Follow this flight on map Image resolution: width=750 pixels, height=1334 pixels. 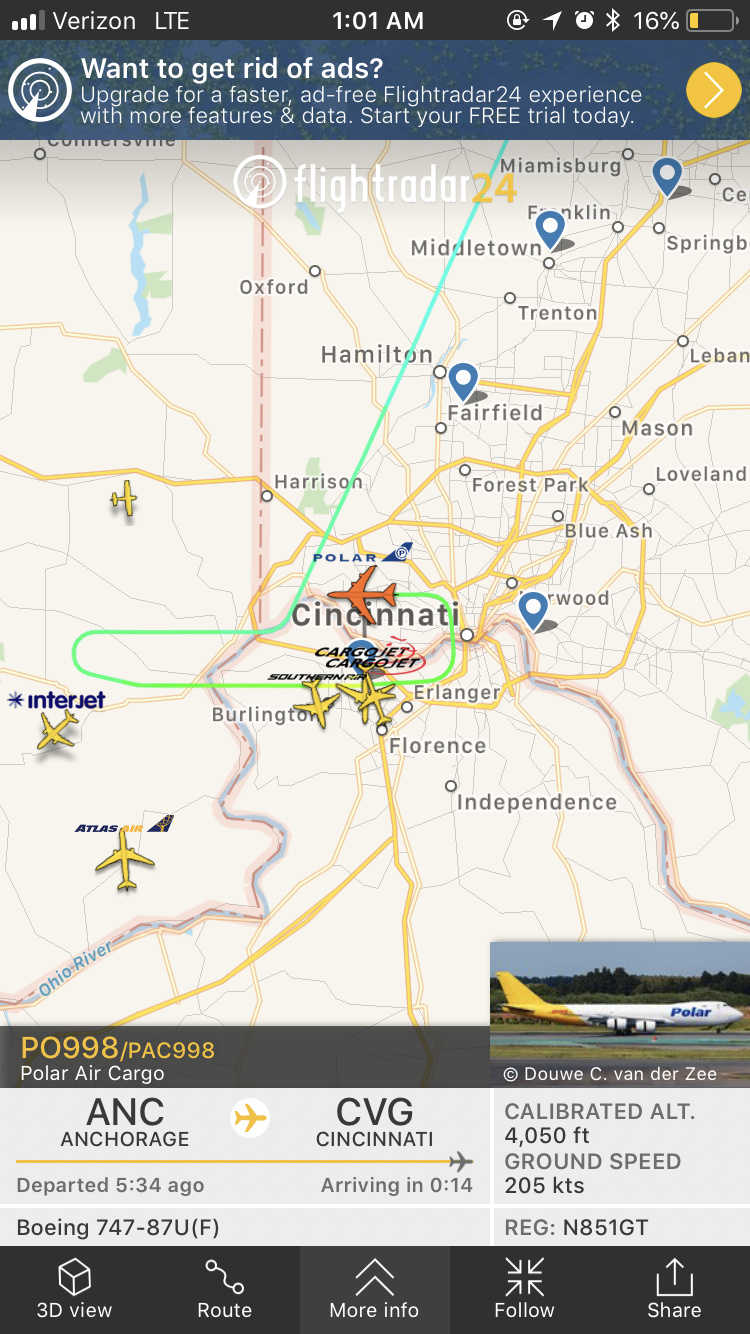(x=524, y=1289)
